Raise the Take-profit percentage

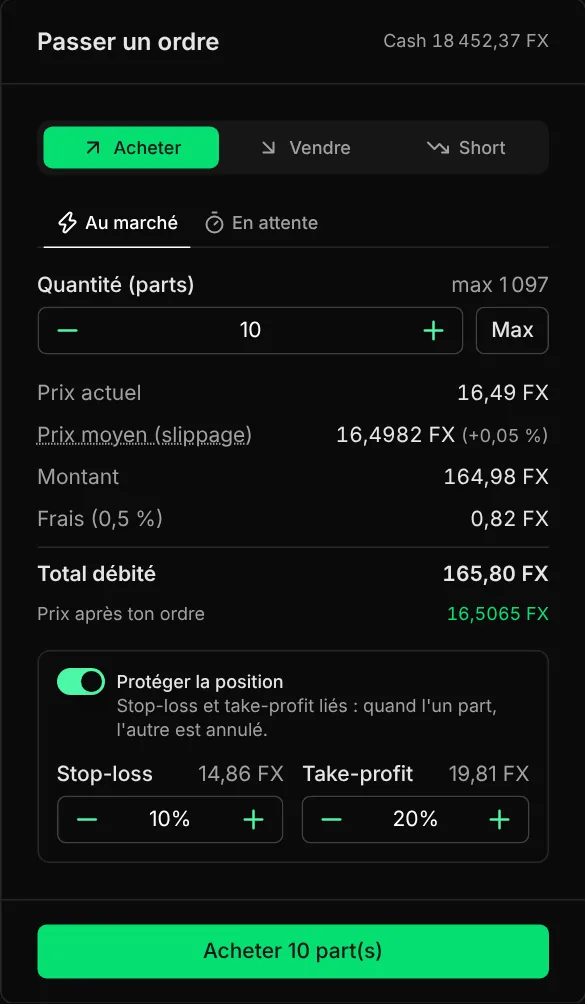[x=499, y=820]
